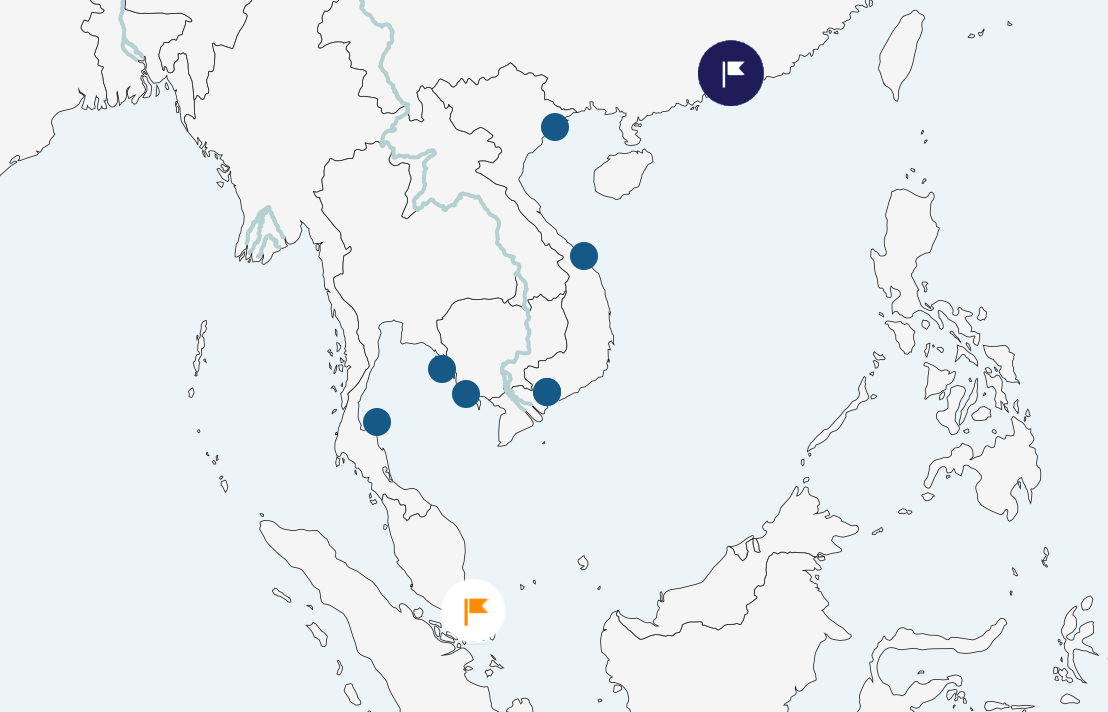The image size is (1108, 712).
Task: Tap the blue dot on Thailand's peninsula coast
Action: click(377, 422)
